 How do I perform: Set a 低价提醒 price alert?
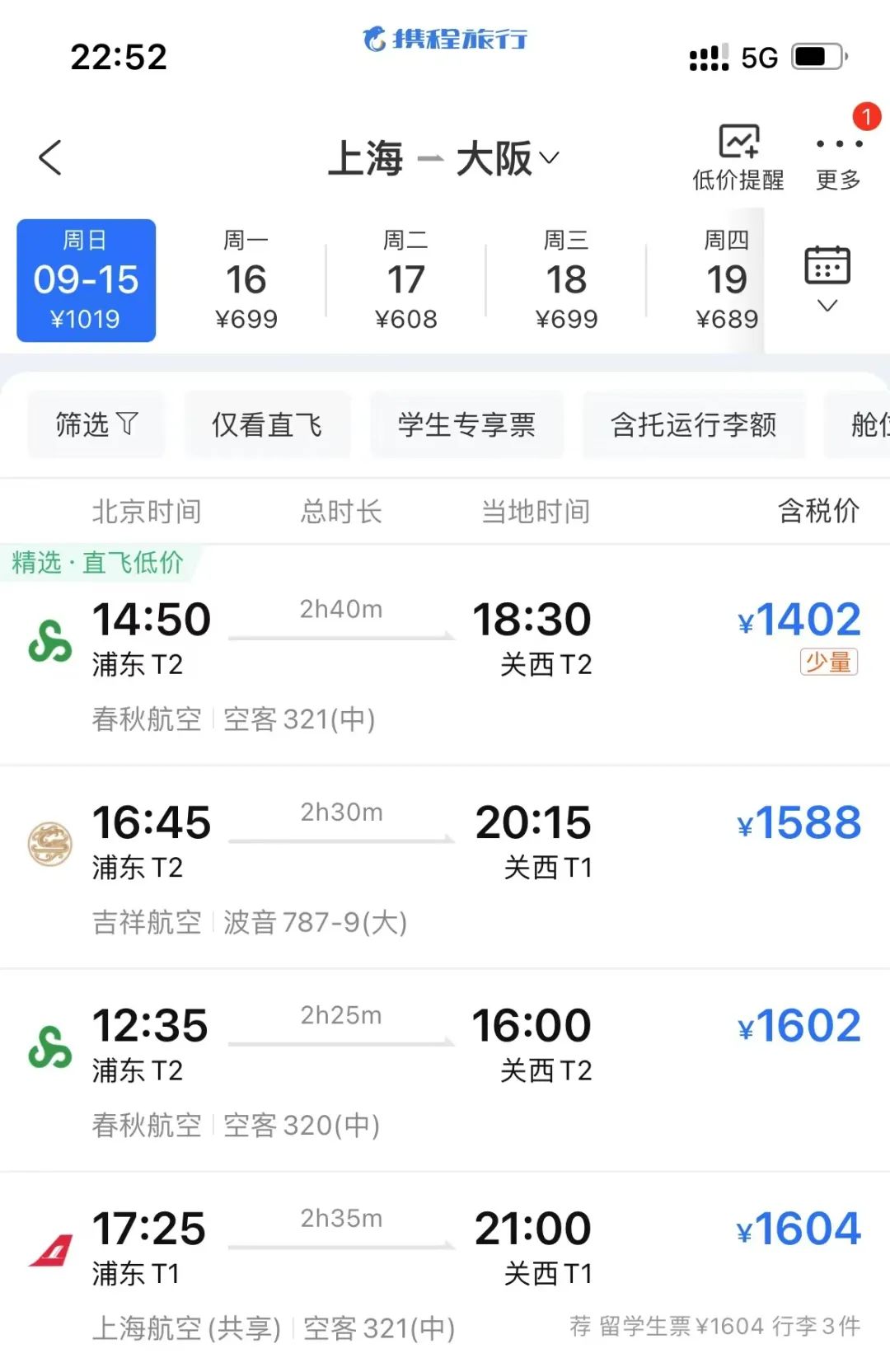tap(738, 157)
